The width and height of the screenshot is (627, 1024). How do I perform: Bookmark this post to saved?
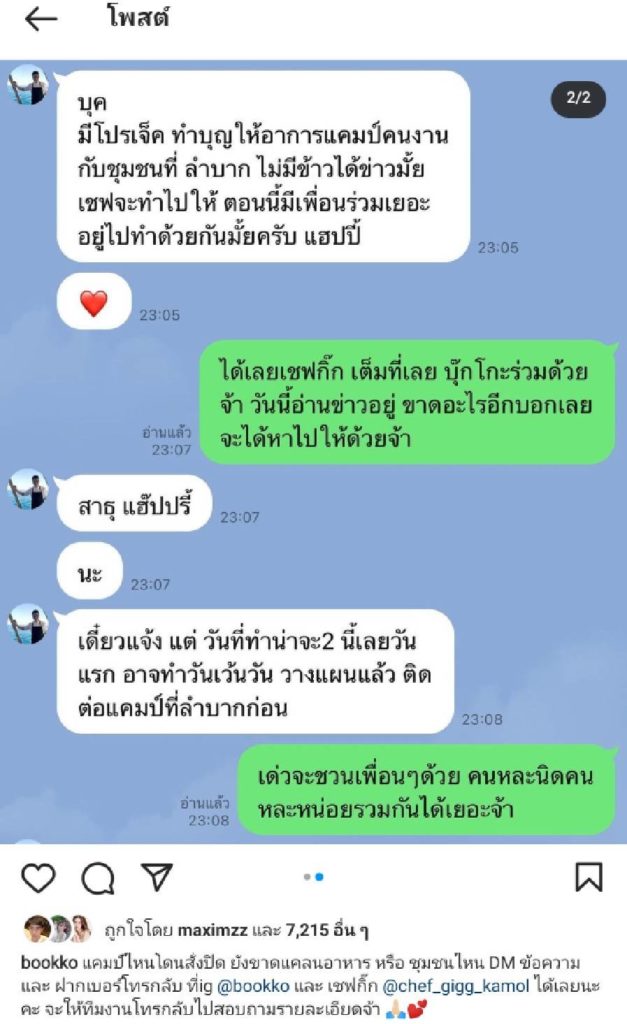pos(588,877)
